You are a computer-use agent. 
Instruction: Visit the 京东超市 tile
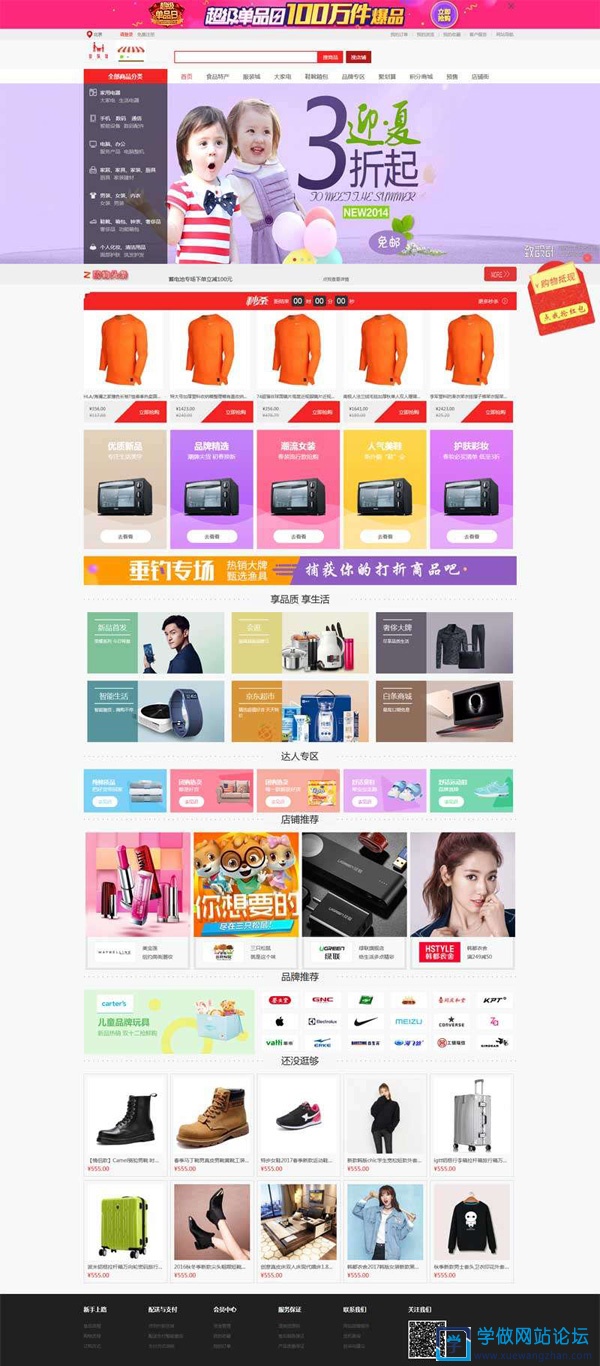pos(299,710)
